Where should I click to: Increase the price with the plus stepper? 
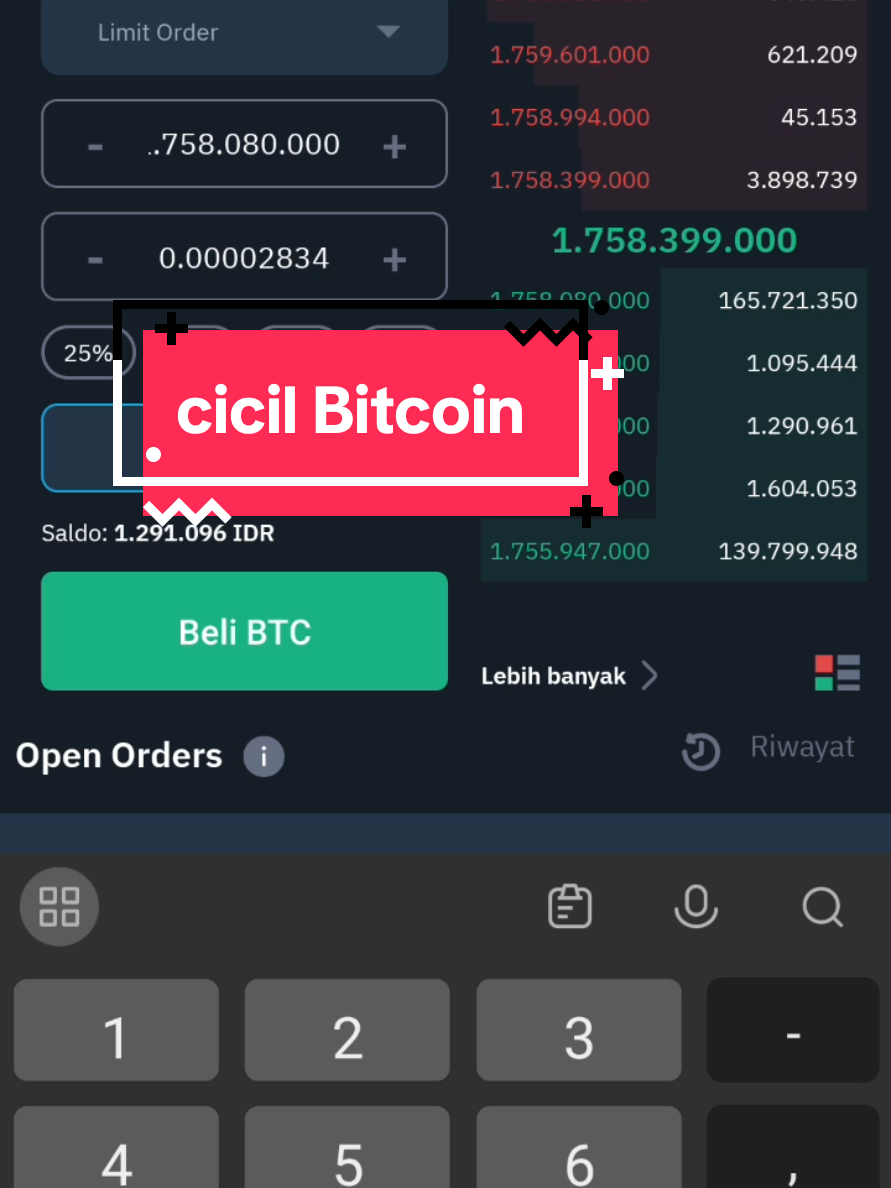[x=394, y=144]
